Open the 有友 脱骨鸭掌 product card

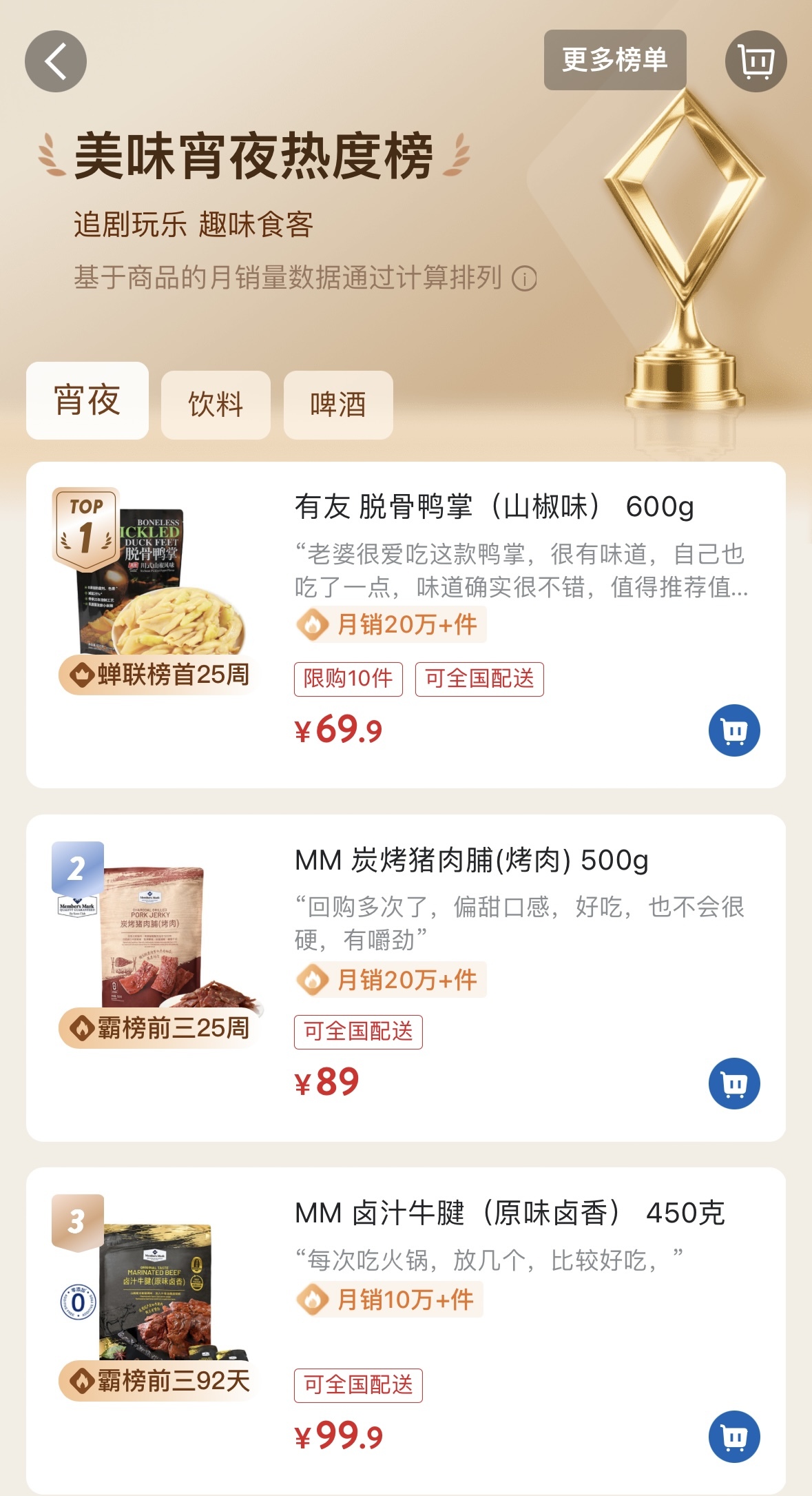click(x=494, y=507)
